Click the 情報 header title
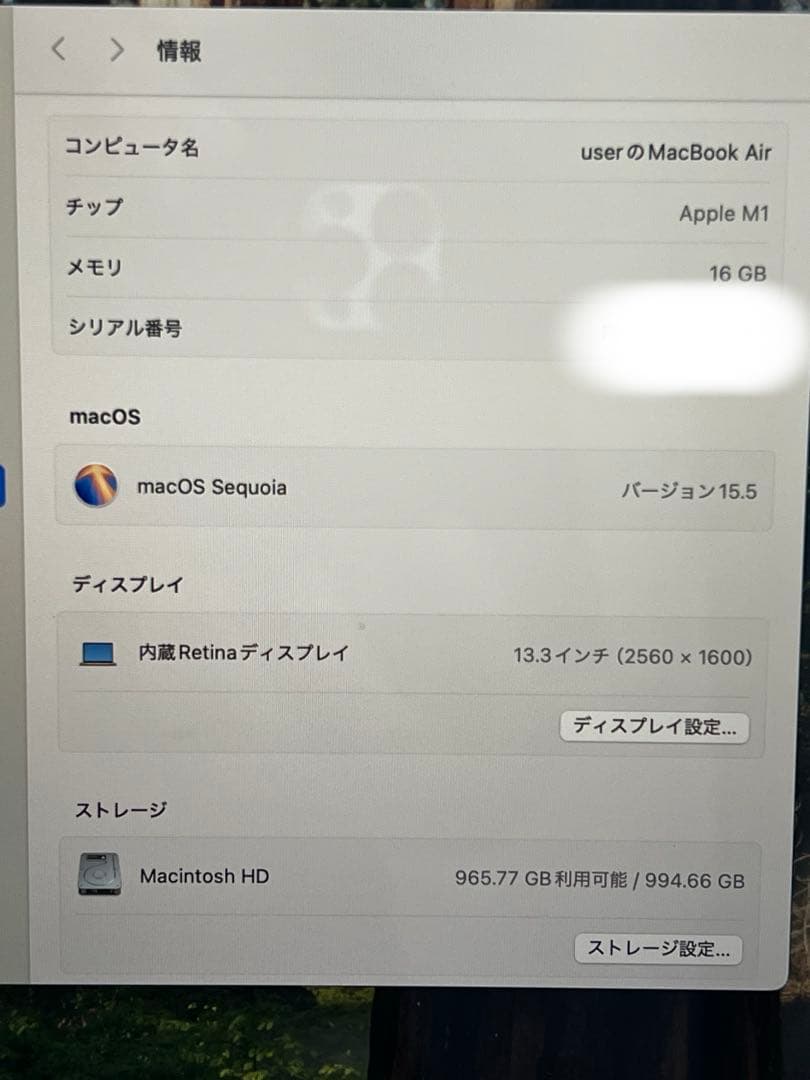The height and width of the screenshot is (1080, 810). click(x=180, y=51)
